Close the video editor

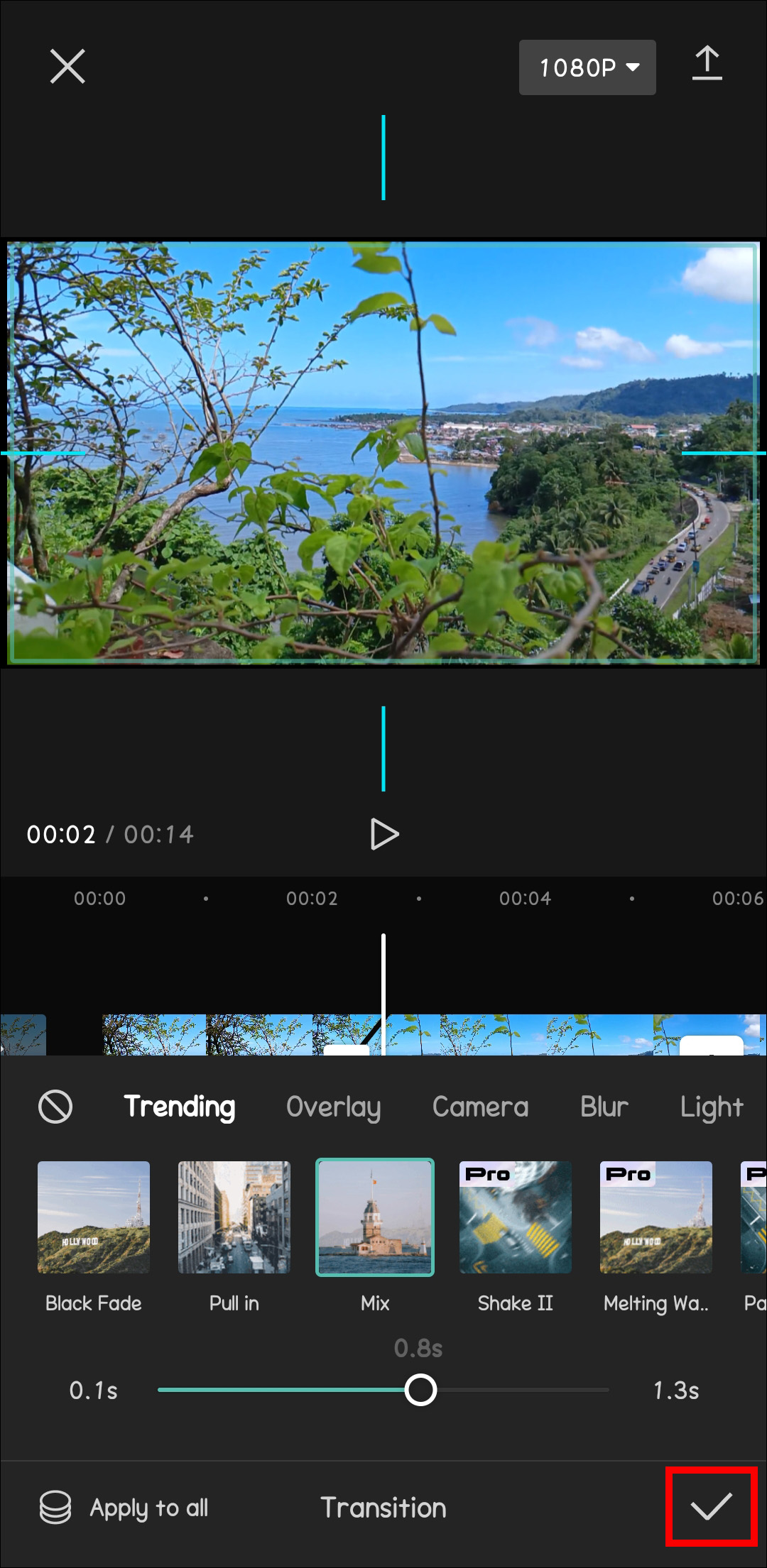click(x=67, y=67)
